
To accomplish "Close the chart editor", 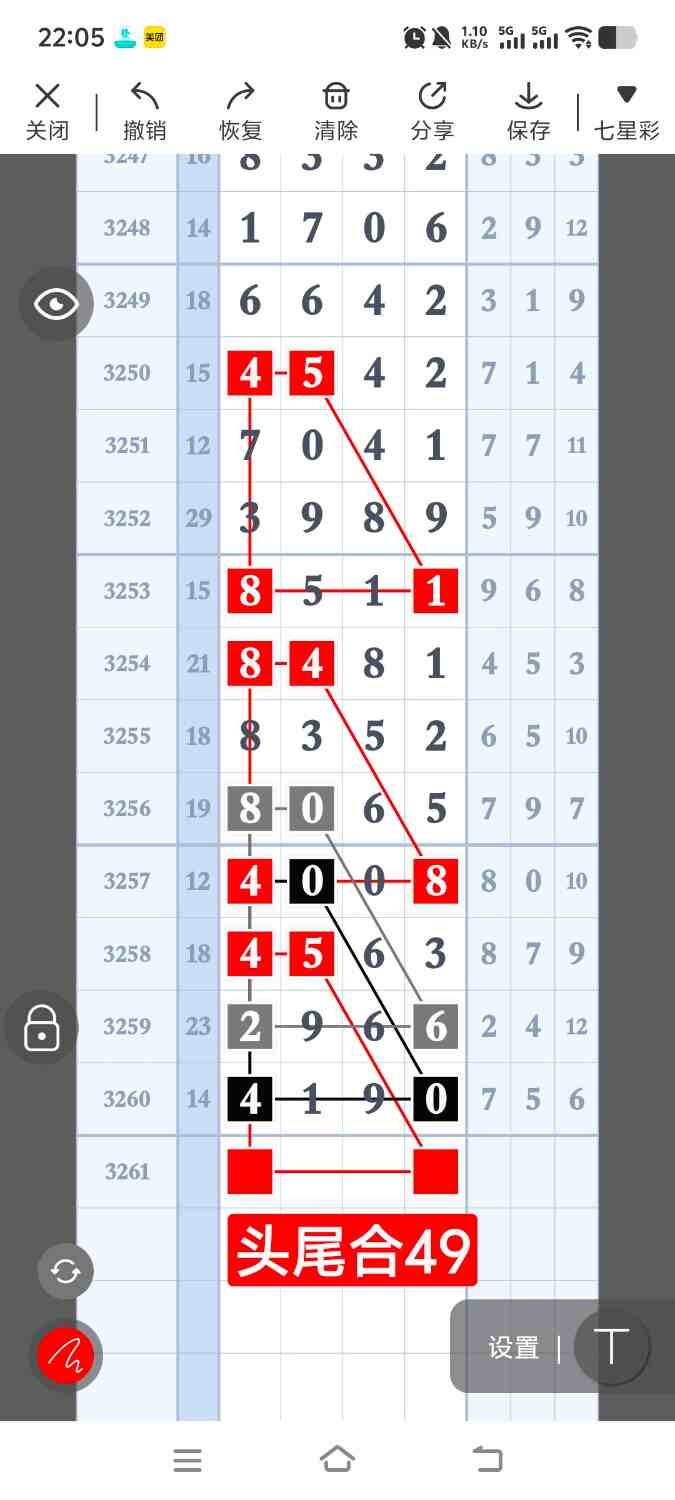I will pos(47,110).
